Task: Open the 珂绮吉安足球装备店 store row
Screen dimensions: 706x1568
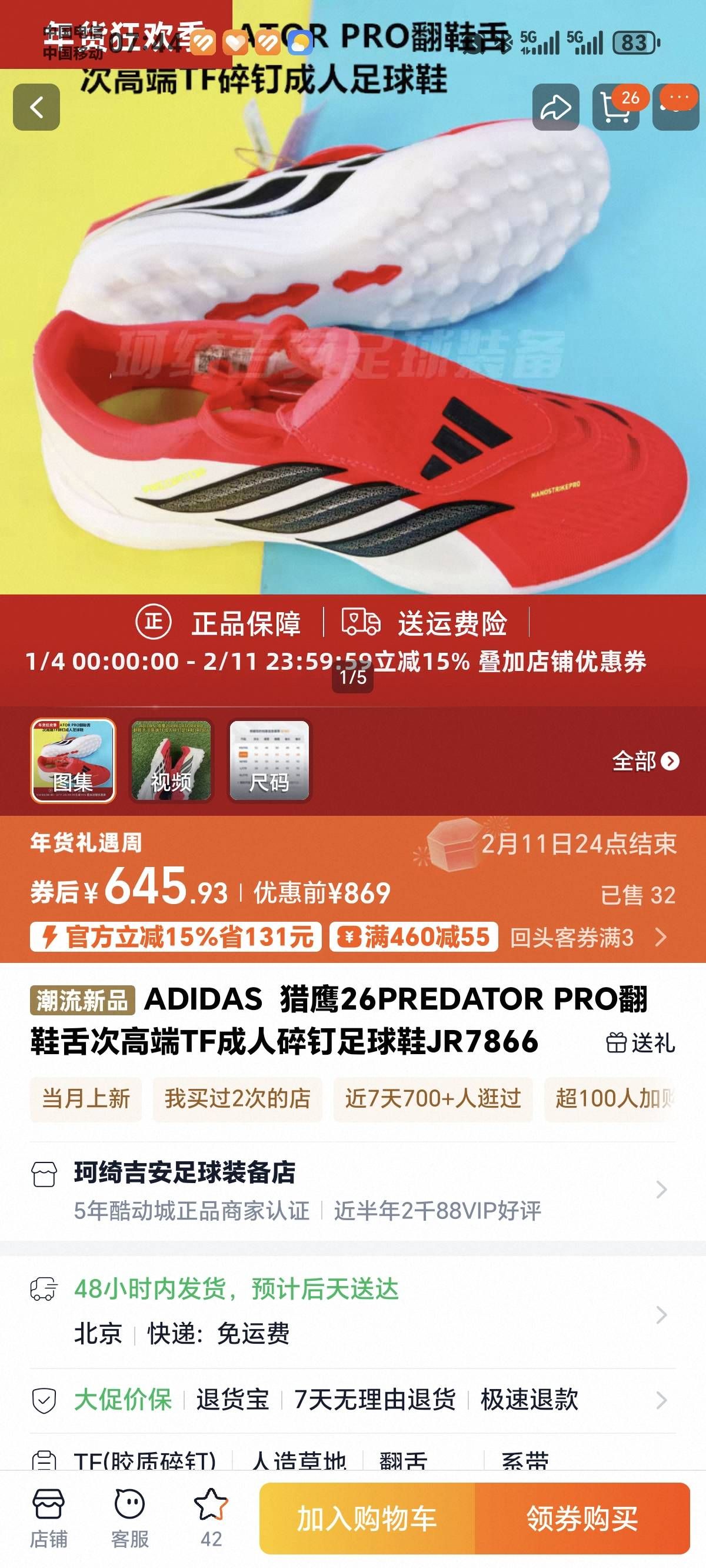Action: (353, 1190)
